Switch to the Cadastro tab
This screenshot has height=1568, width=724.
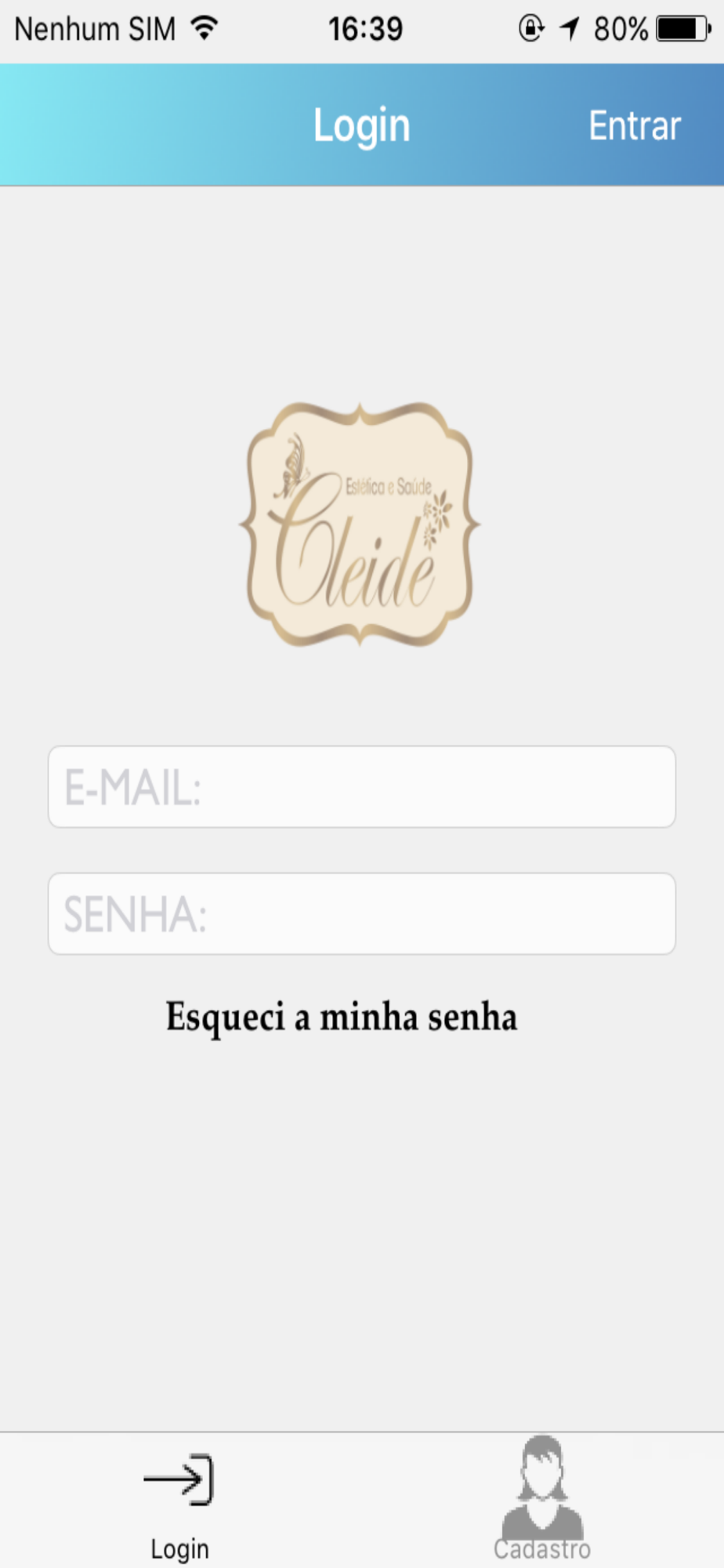tap(542, 1499)
